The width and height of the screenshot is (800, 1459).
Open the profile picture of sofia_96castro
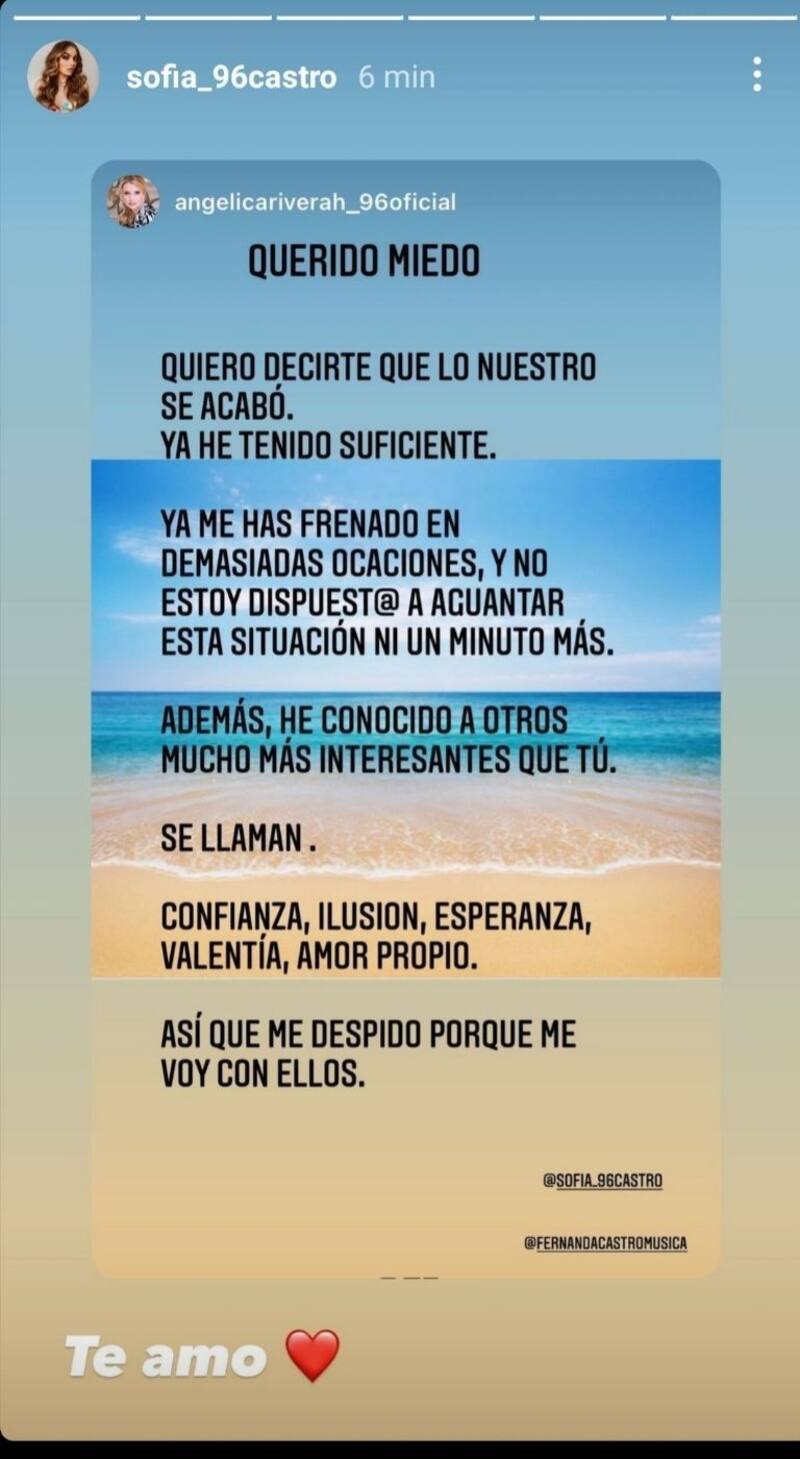click(63, 77)
